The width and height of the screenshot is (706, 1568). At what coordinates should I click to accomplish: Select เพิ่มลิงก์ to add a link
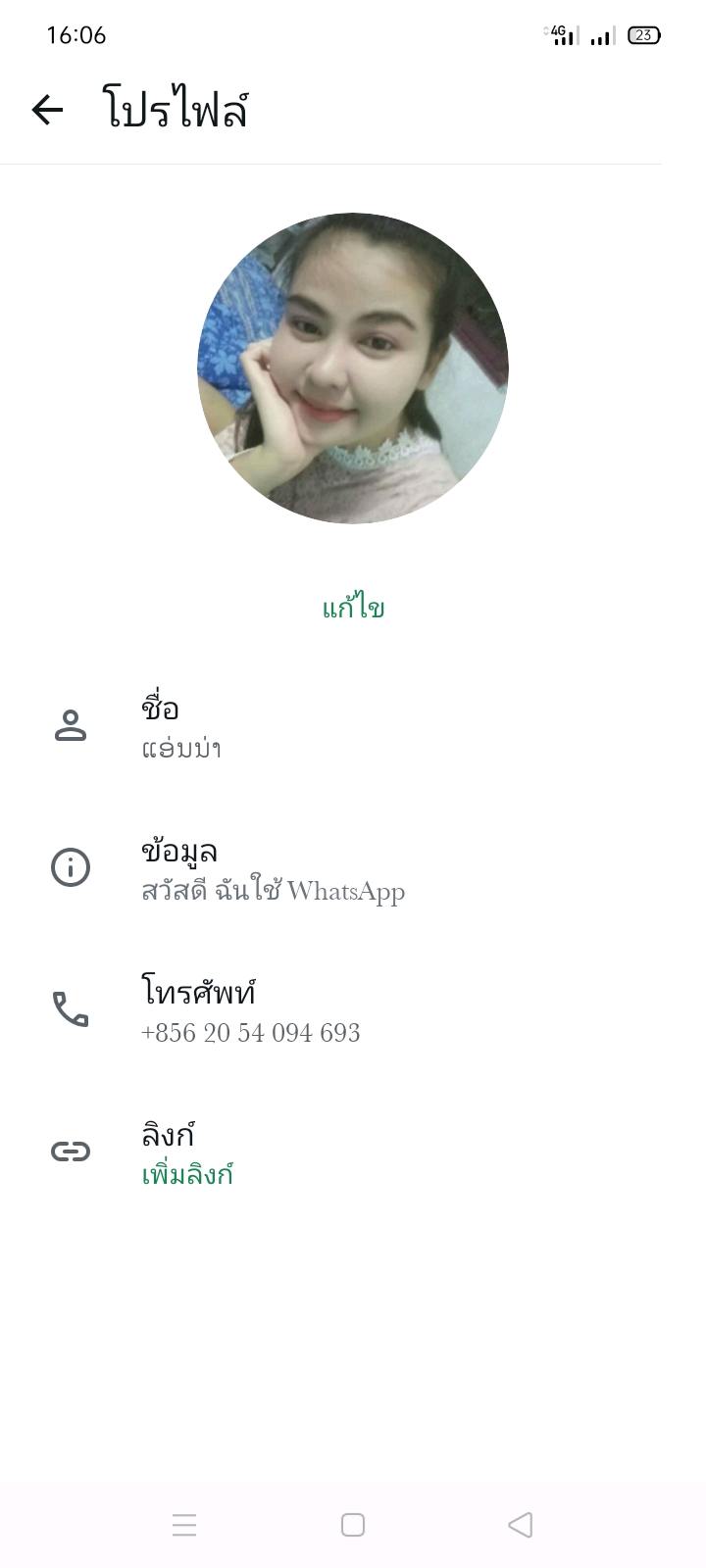[x=187, y=1174]
